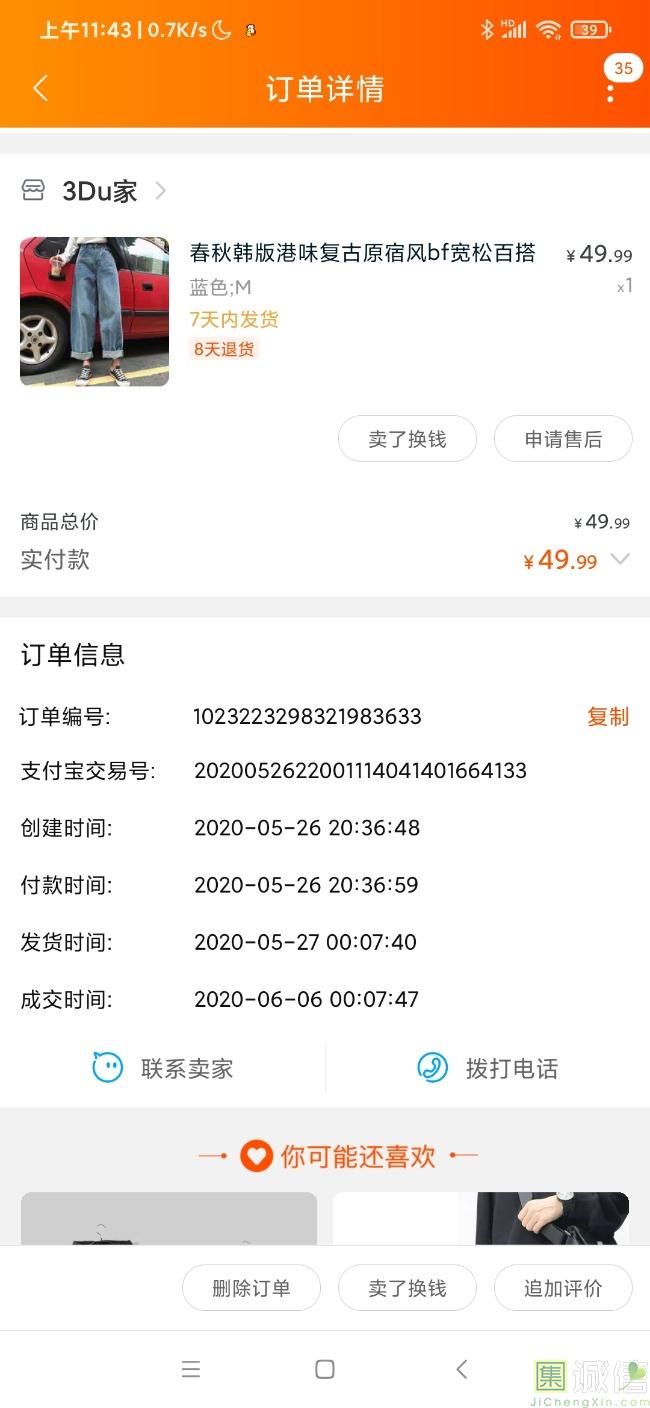Go to the system home screen

pos(324,1369)
